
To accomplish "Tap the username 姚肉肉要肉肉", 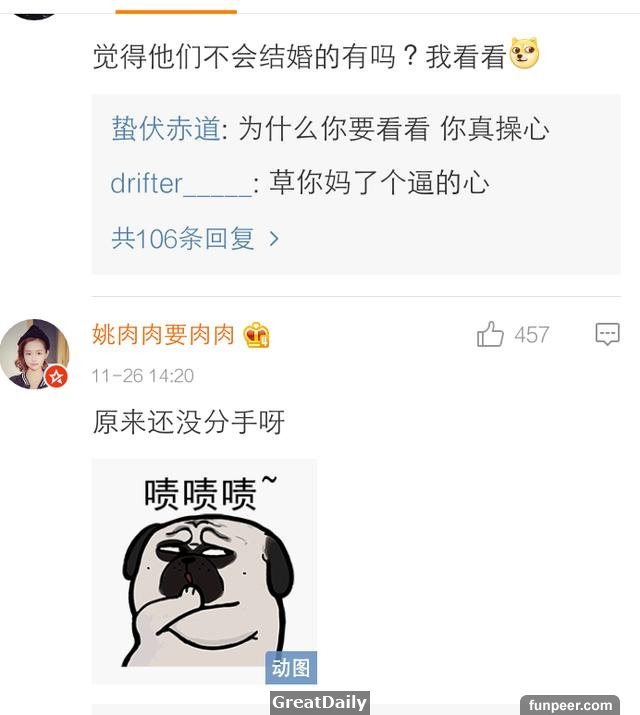I will [163, 335].
